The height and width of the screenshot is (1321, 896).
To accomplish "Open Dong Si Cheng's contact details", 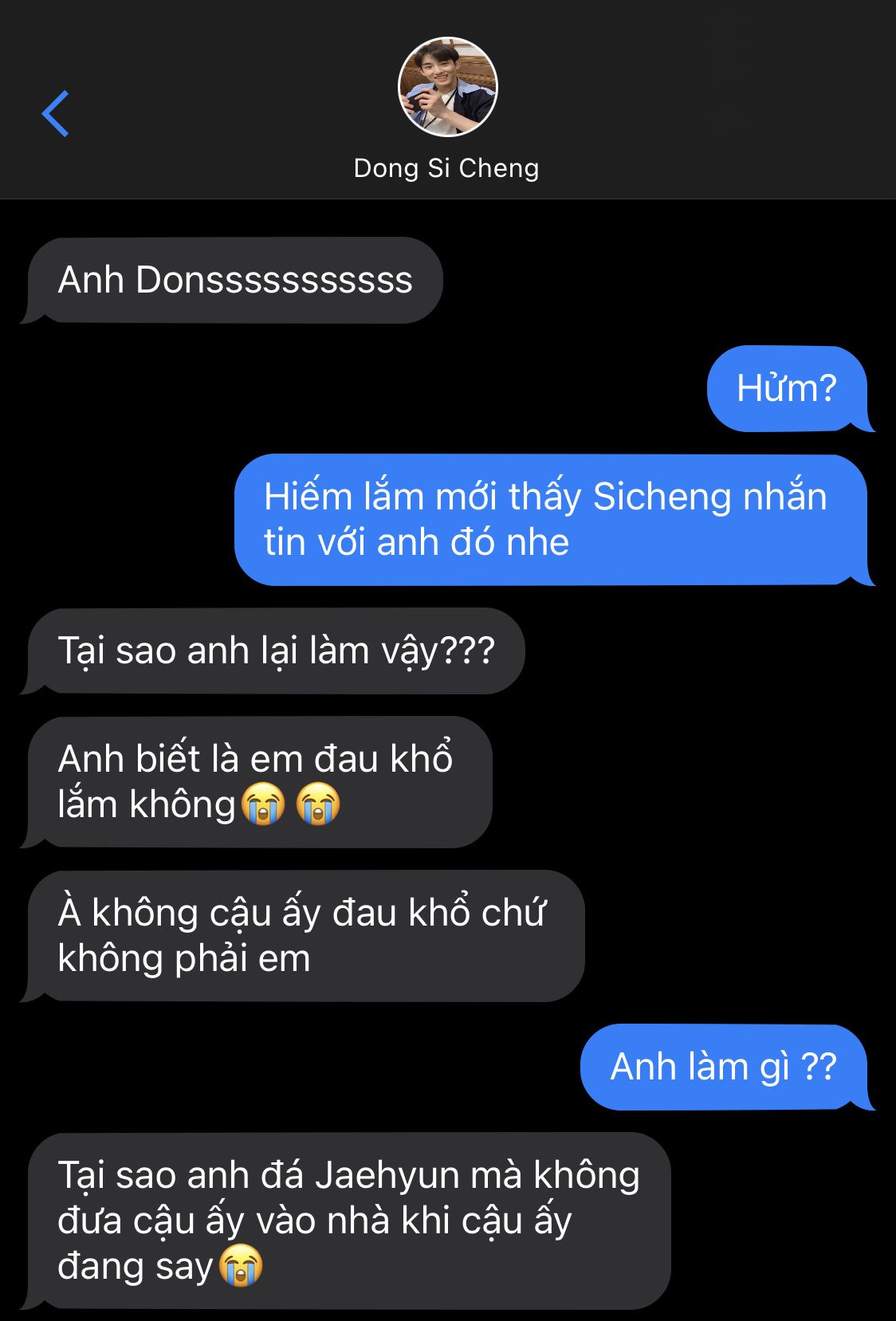I will pyautogui.click(x=447, y=88).
